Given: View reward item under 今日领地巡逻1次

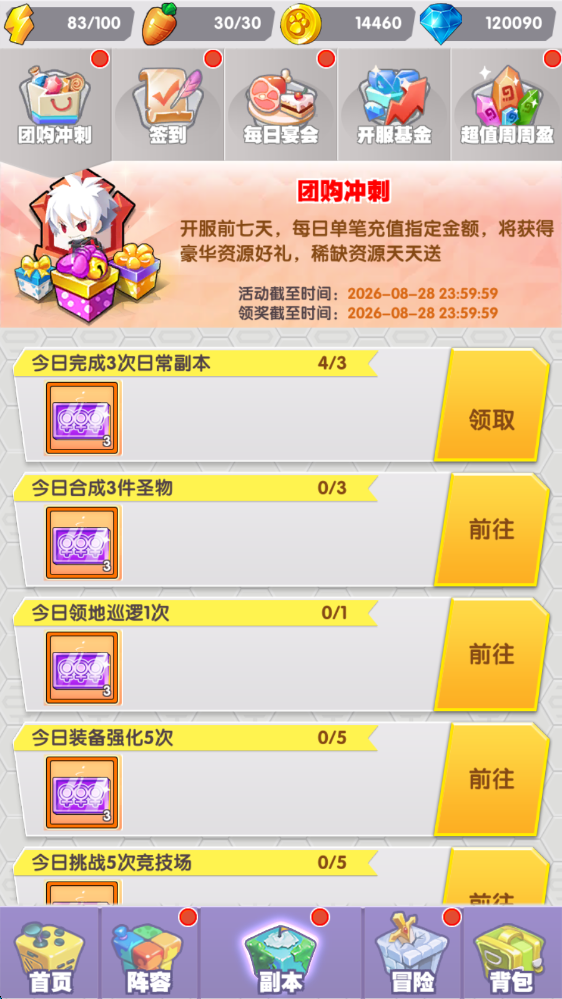Looking at the screenshot, I should click(82, 668).
